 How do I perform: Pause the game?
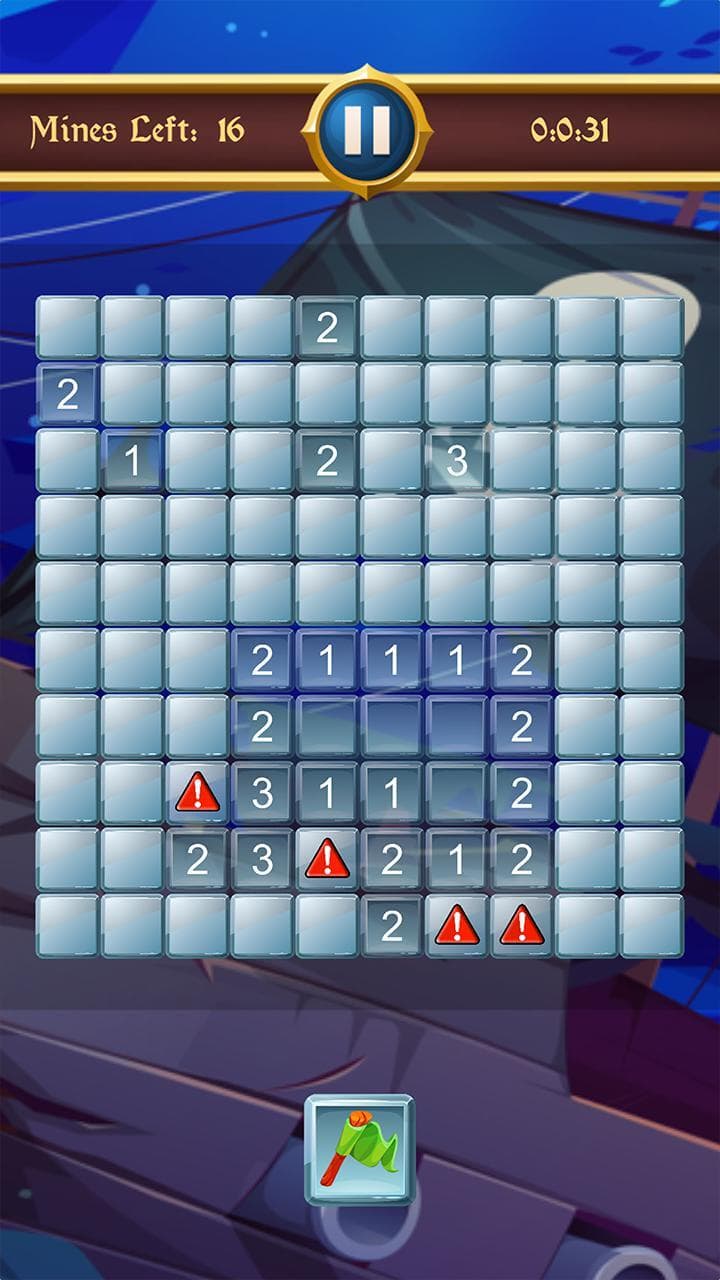[366, 130]
